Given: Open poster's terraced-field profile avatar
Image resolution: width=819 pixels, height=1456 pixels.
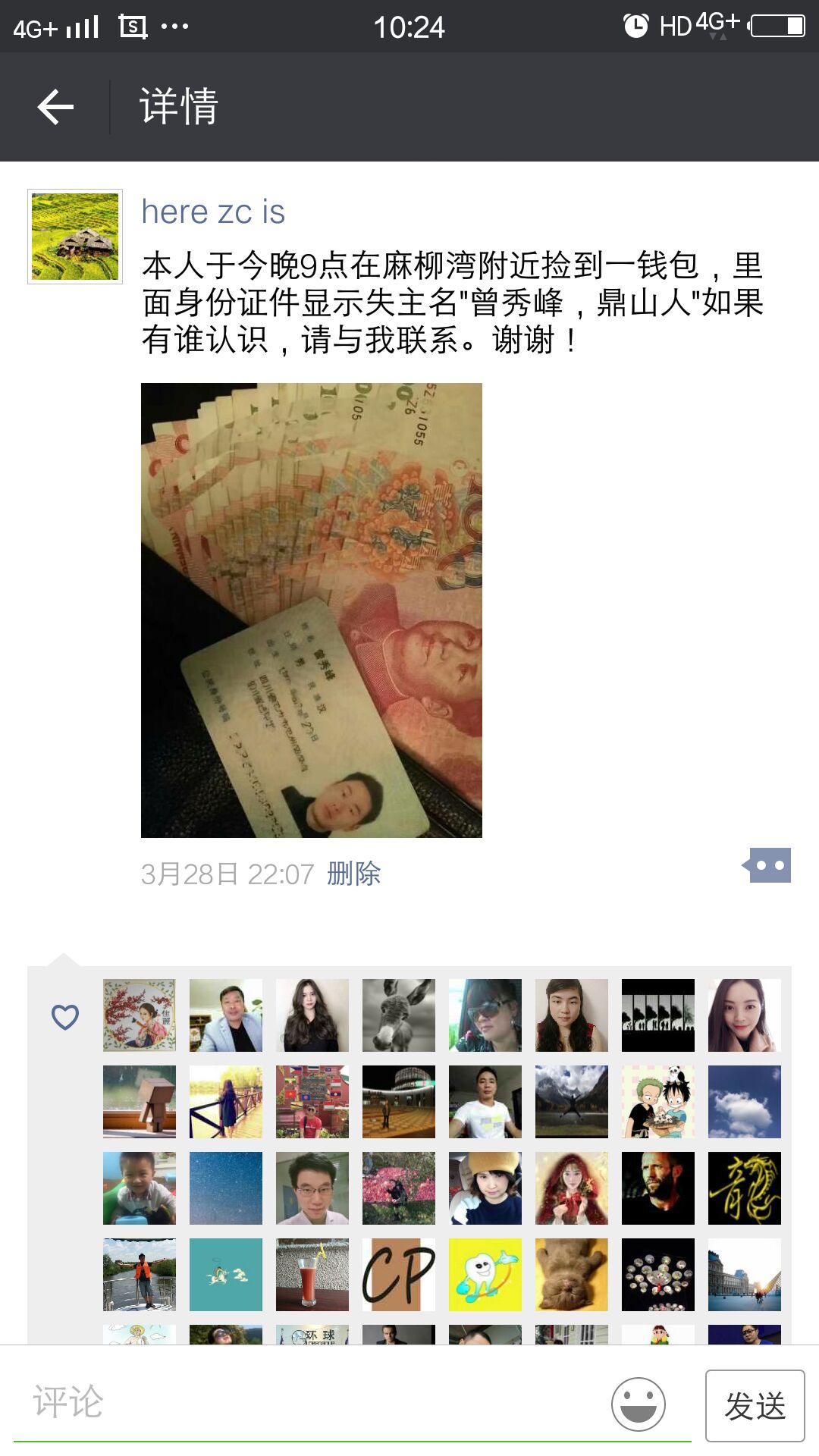Looking at the screenshot, I should click(75, 237).
